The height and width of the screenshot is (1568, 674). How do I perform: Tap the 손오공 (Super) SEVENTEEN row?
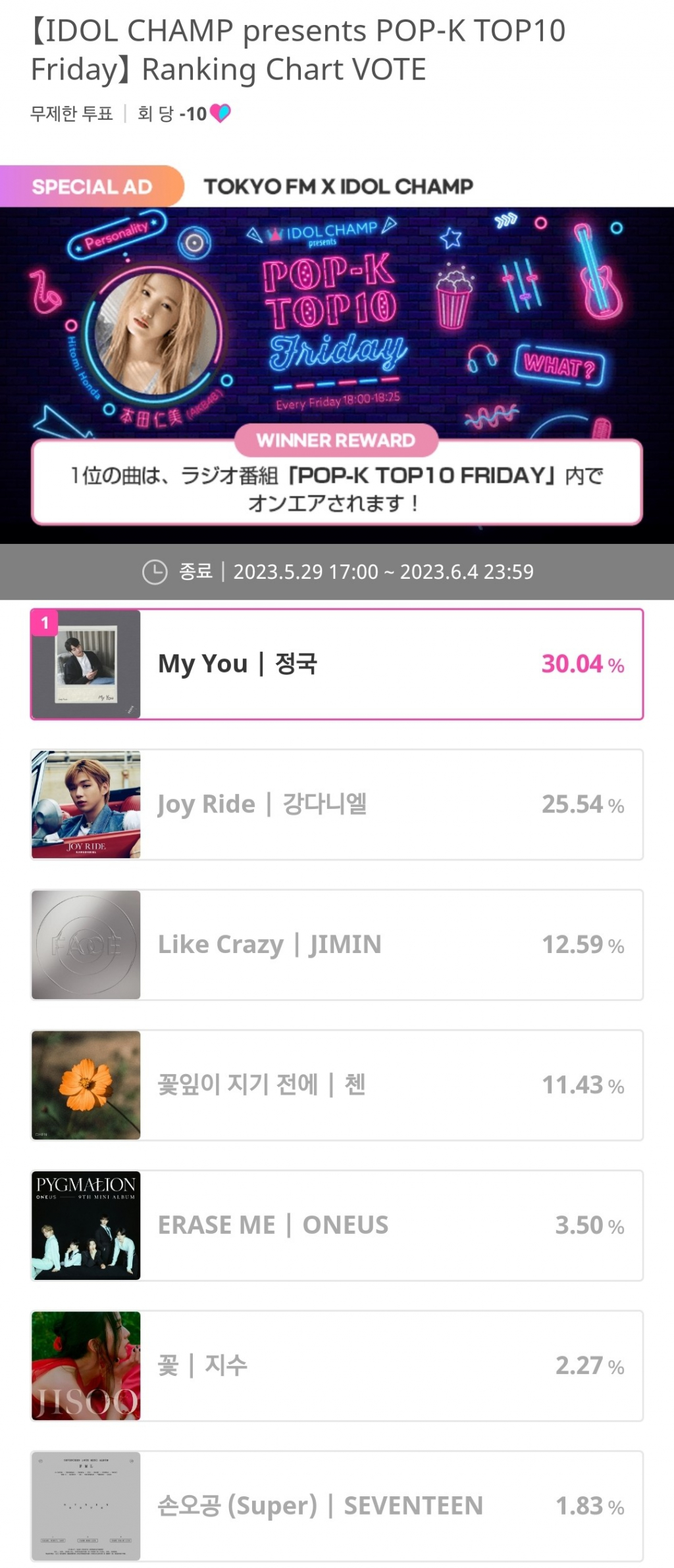tap(337, 1506)
